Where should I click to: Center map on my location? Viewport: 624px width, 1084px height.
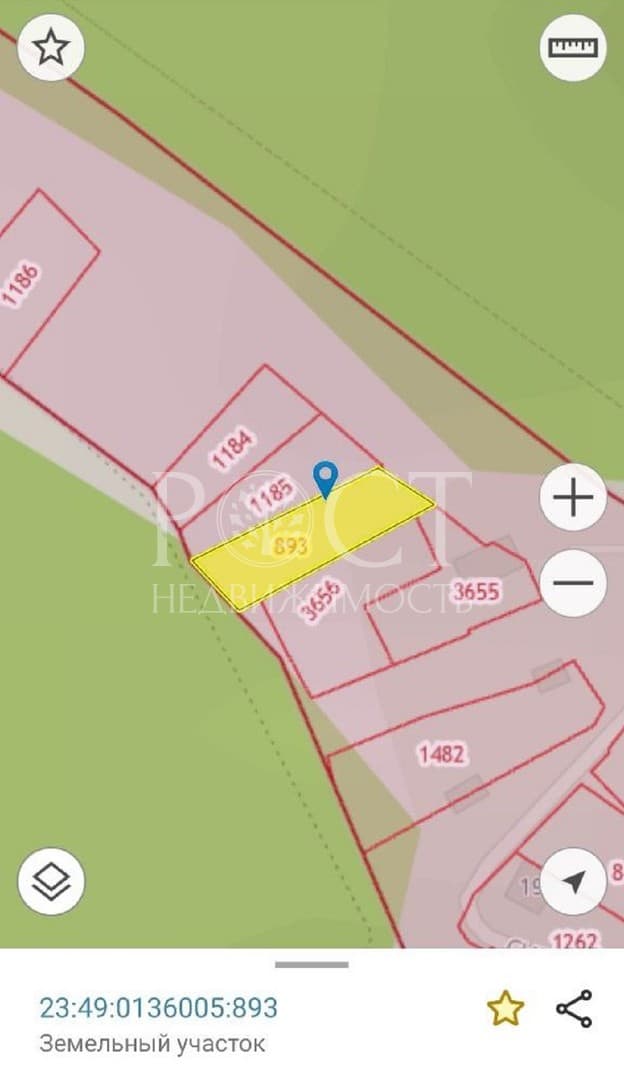pos(574,881)
